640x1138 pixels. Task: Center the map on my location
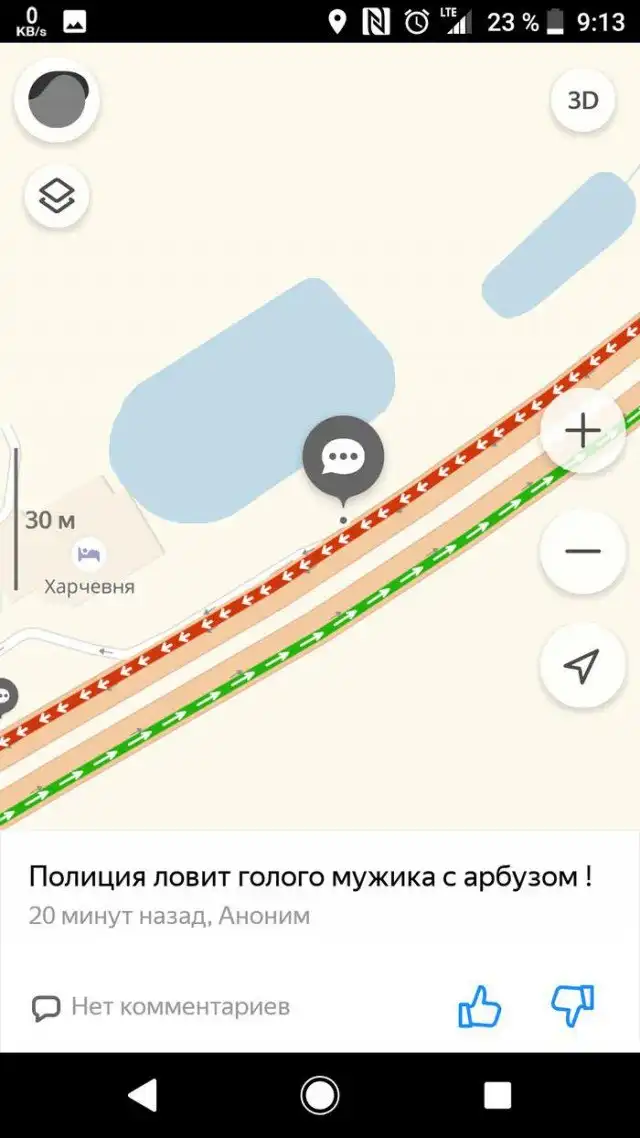[x=582, y=666]
